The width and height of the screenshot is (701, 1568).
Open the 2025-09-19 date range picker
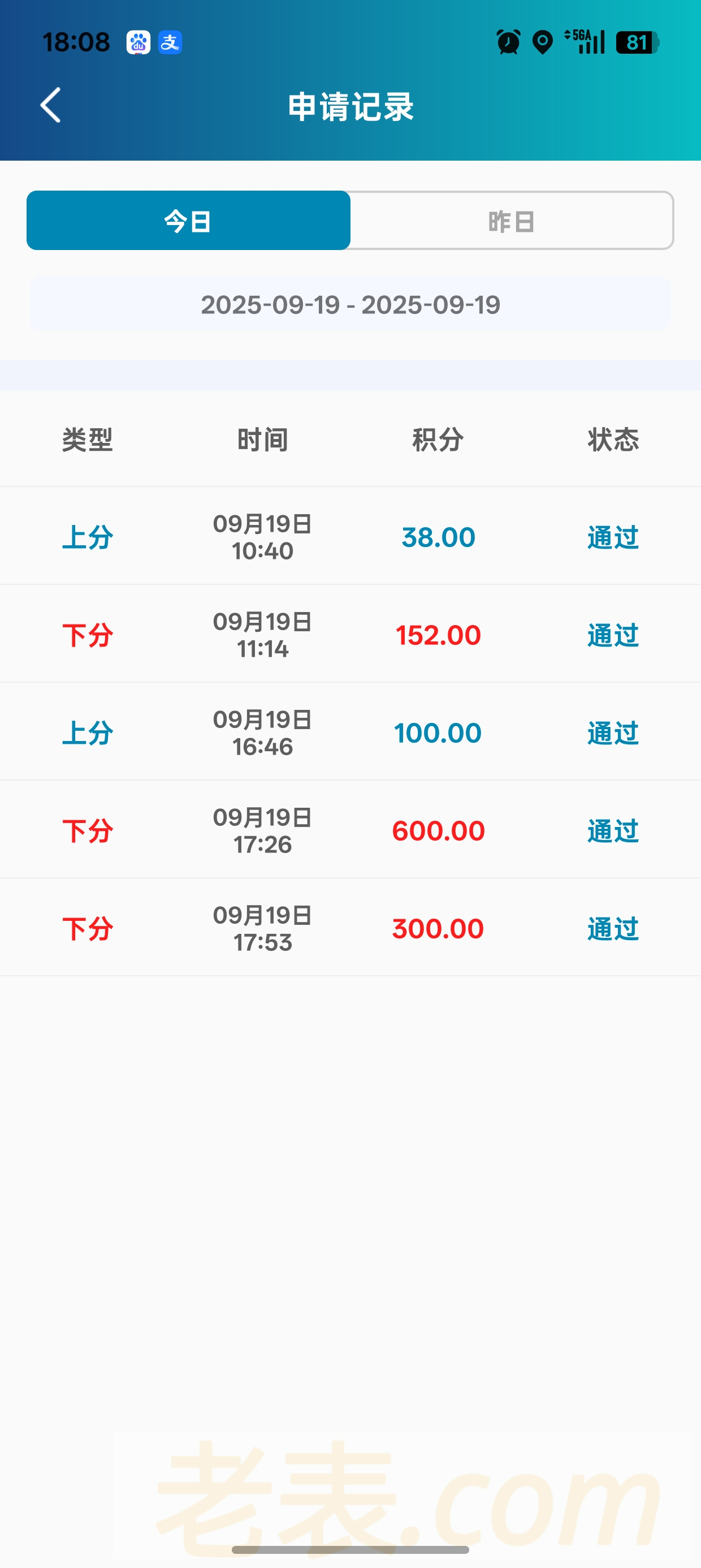point(350,304)
